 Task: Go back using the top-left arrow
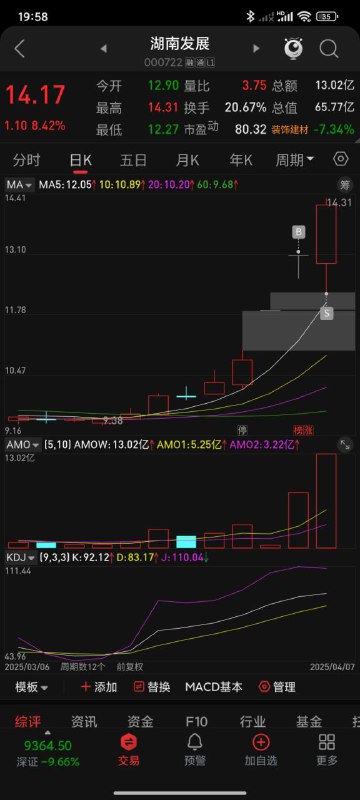click(19, 49)
